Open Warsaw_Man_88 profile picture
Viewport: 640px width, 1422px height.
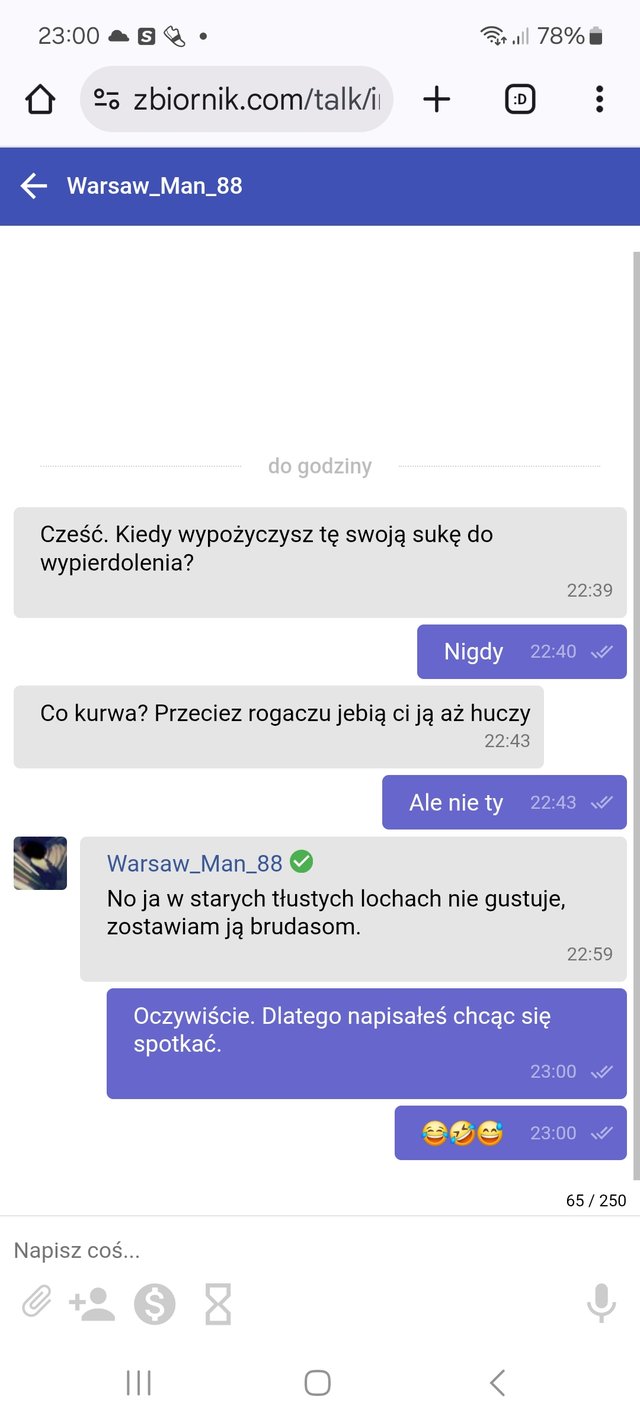point(40,863)
